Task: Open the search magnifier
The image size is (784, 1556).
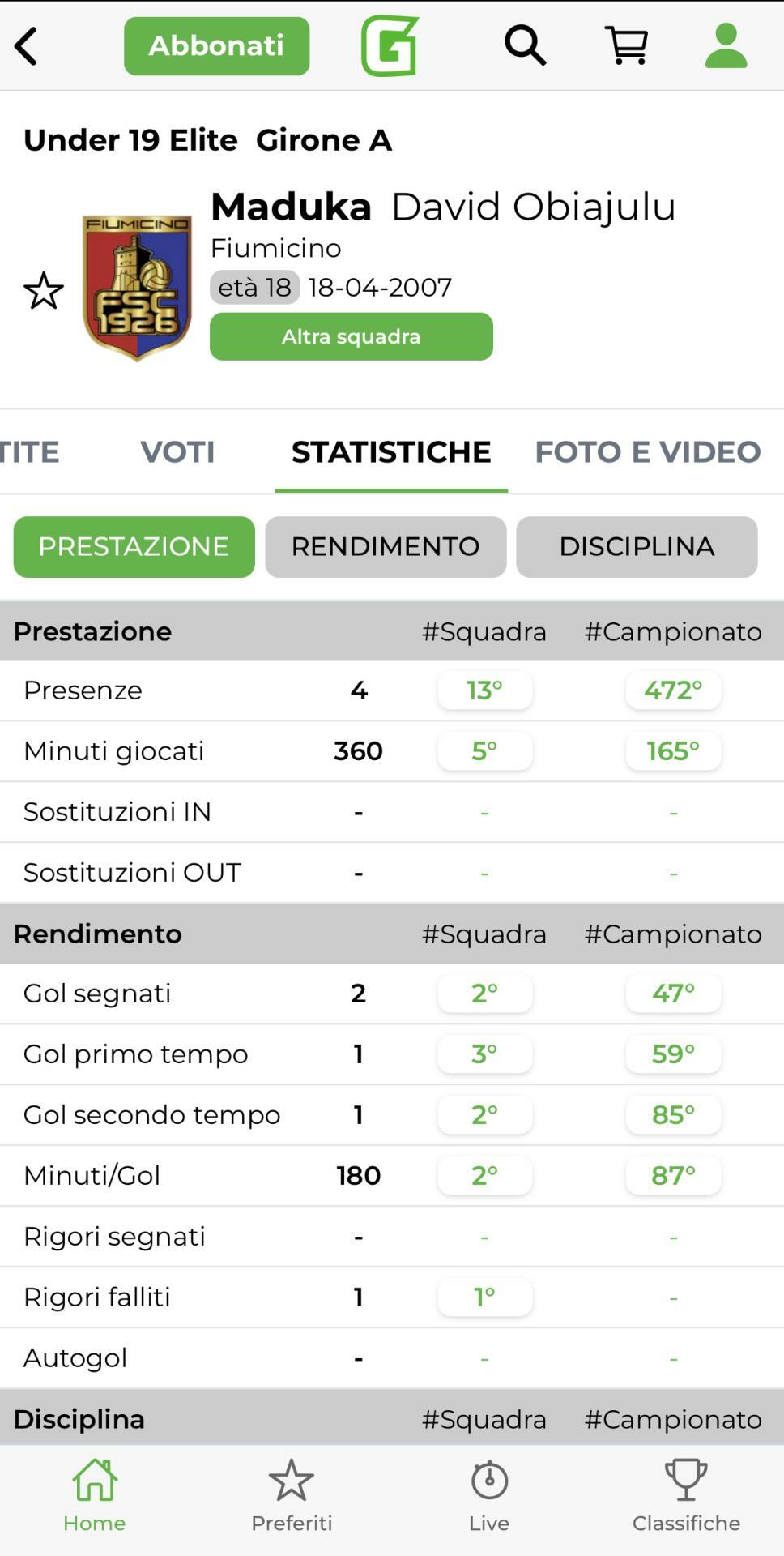Action: point(525,45)
